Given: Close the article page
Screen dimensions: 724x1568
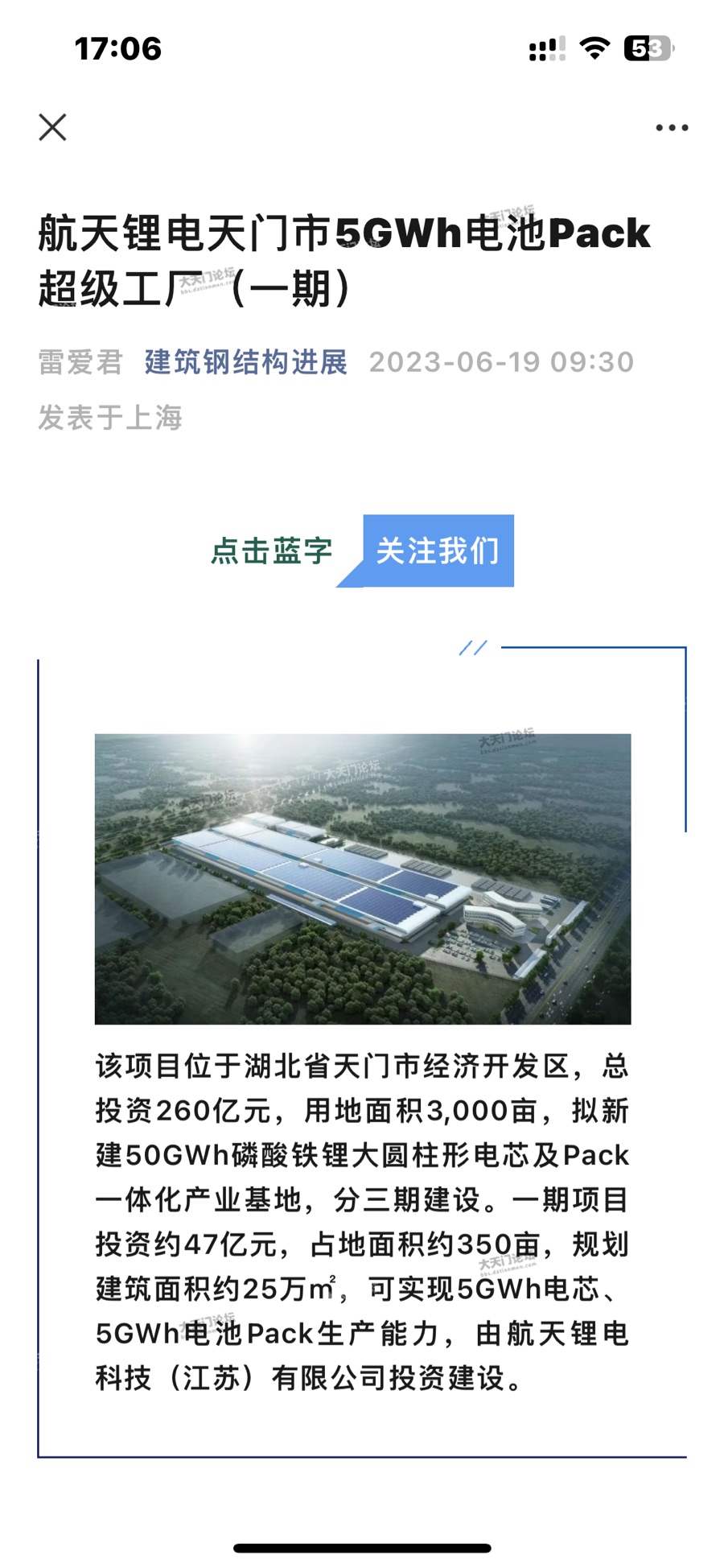Looking at the screenshot, I should click(x=52, y=127).
